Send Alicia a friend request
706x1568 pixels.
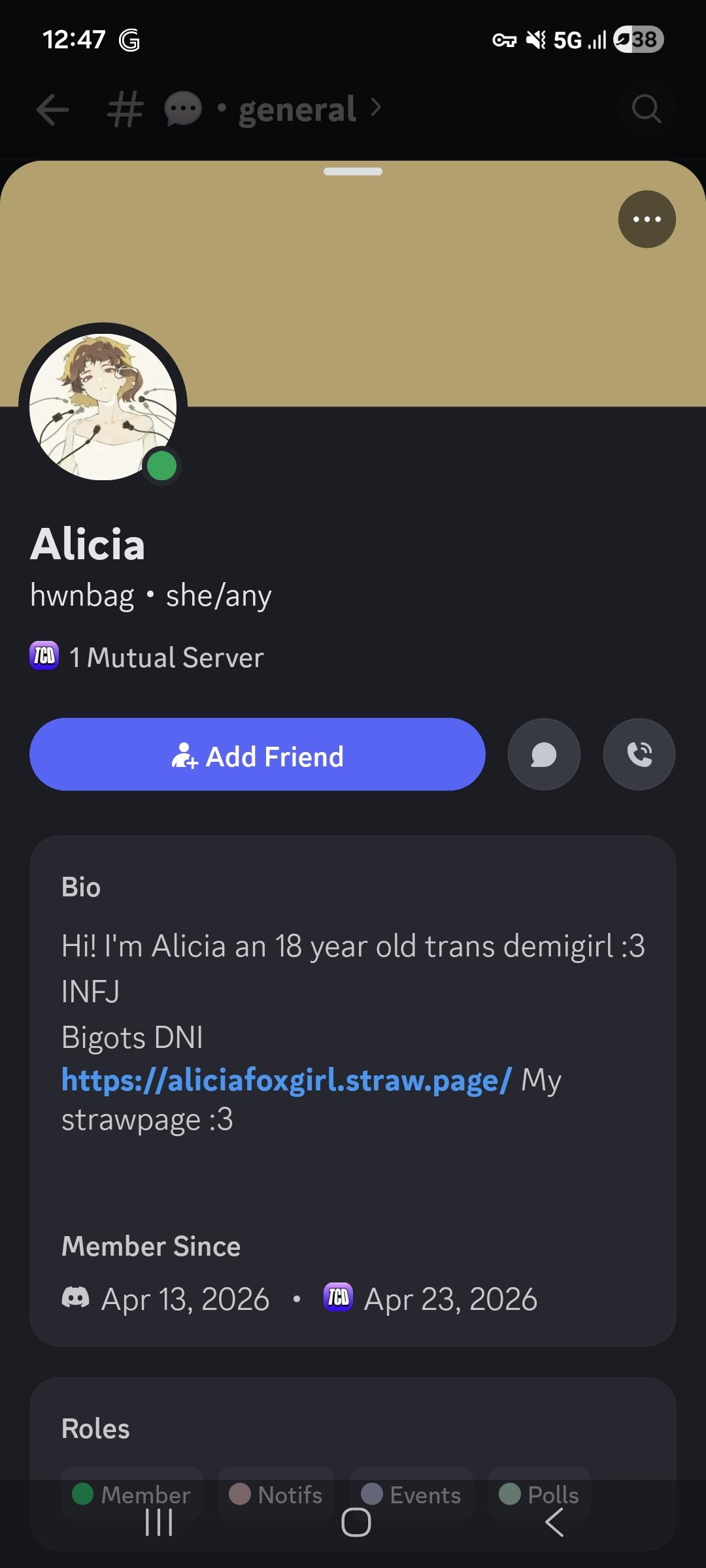click(257, 755)
